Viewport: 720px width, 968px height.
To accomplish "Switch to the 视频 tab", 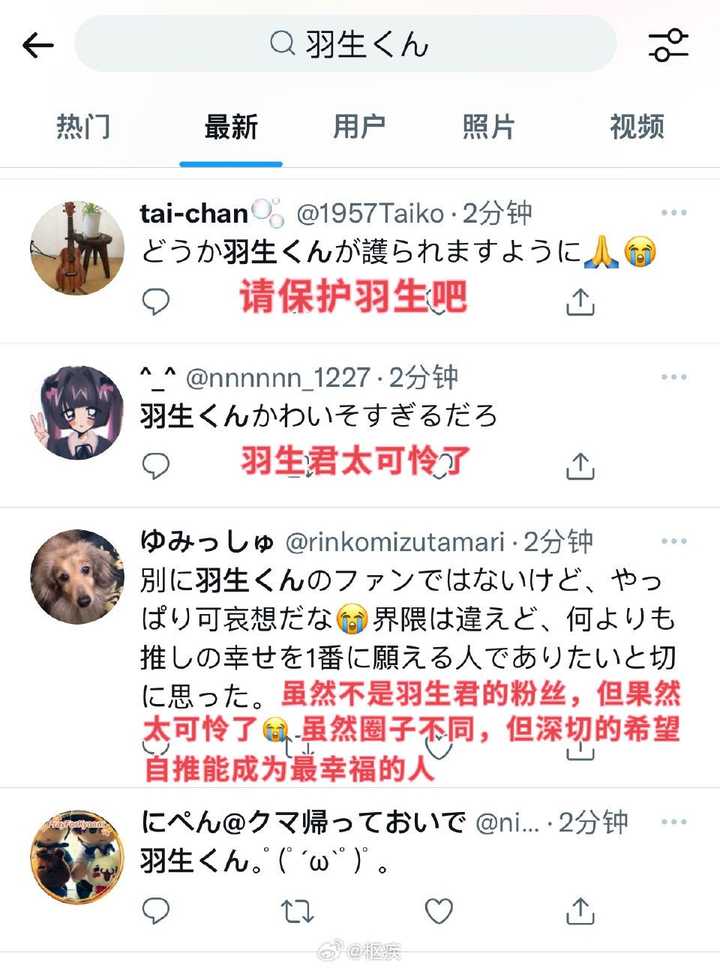I will [x=637, y=127].
